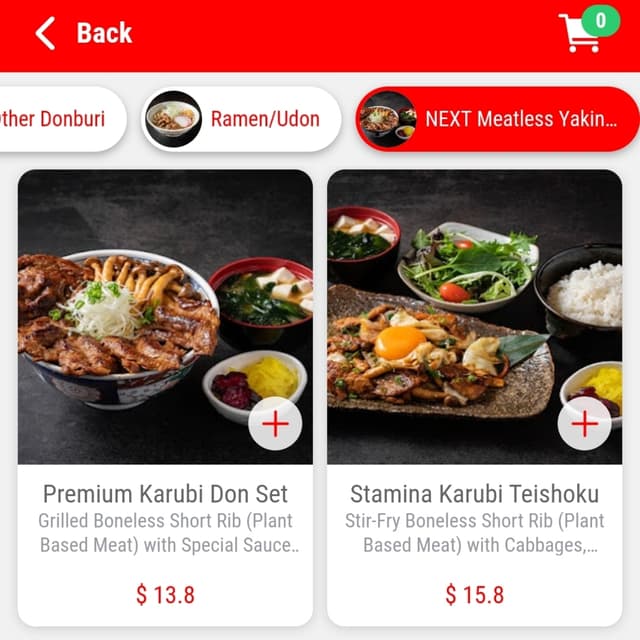Open the shopping cart
640x640 pixels.
[583, 33]
